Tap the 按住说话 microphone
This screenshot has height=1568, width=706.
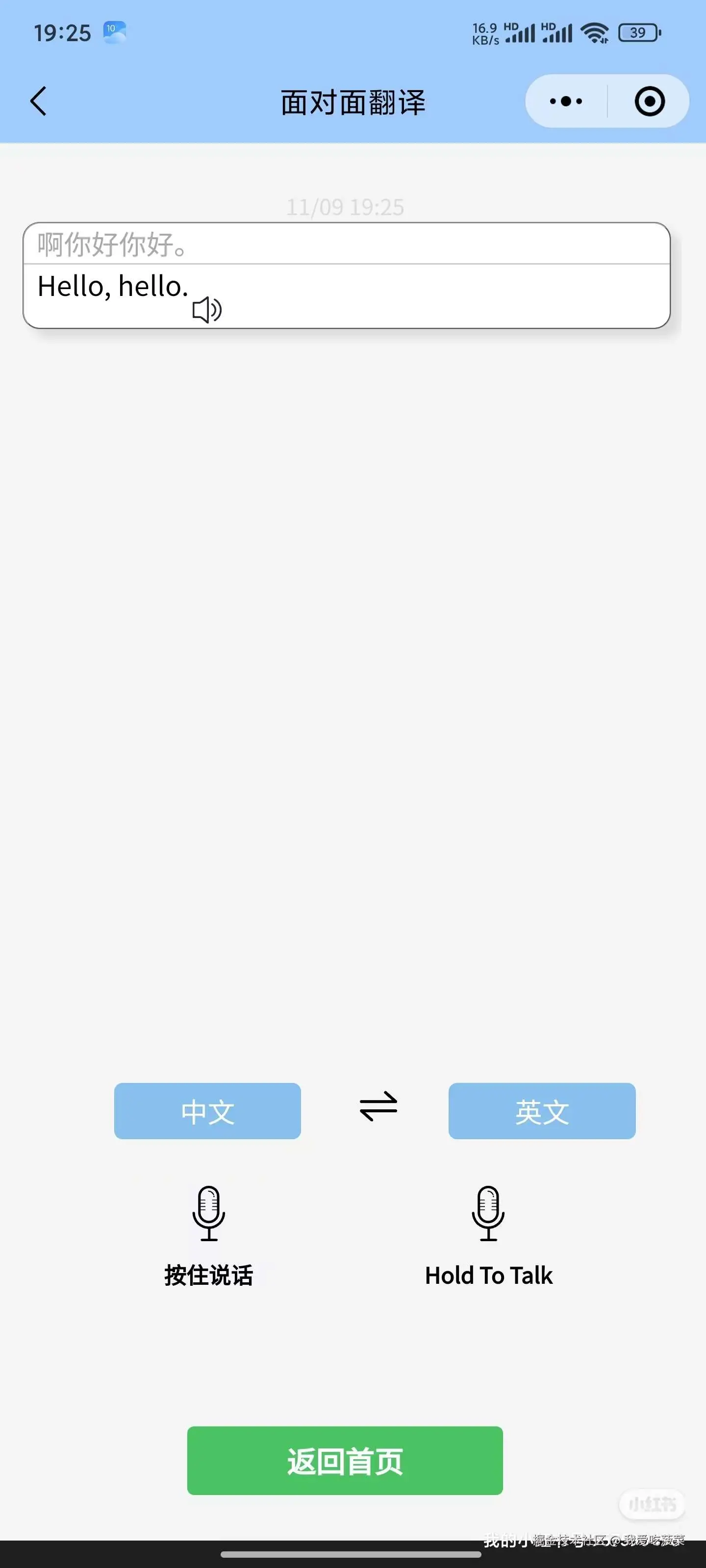pos(208,1213)
